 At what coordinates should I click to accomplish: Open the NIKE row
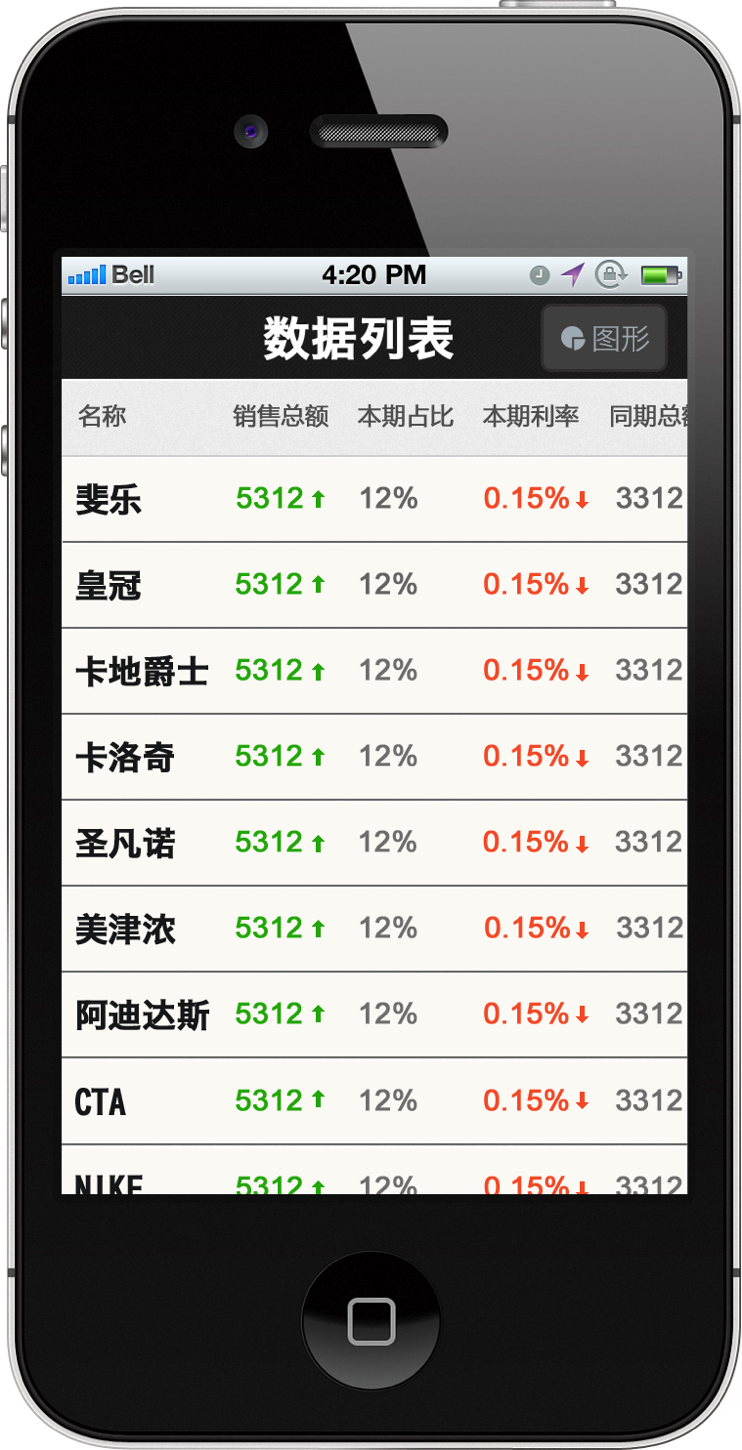tap(374, 1170)
